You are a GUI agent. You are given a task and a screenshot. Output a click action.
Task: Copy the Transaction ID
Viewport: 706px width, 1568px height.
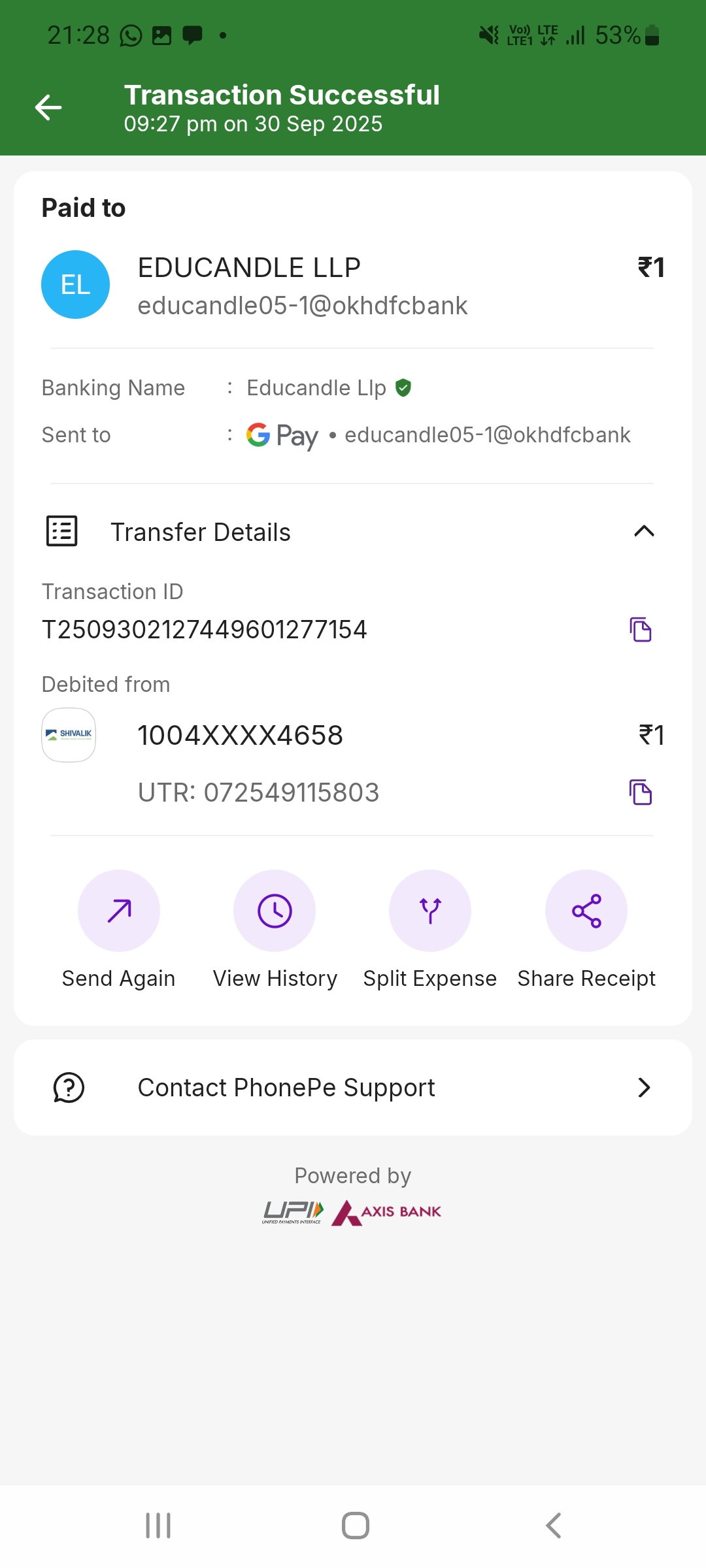[x=641, y=630]
